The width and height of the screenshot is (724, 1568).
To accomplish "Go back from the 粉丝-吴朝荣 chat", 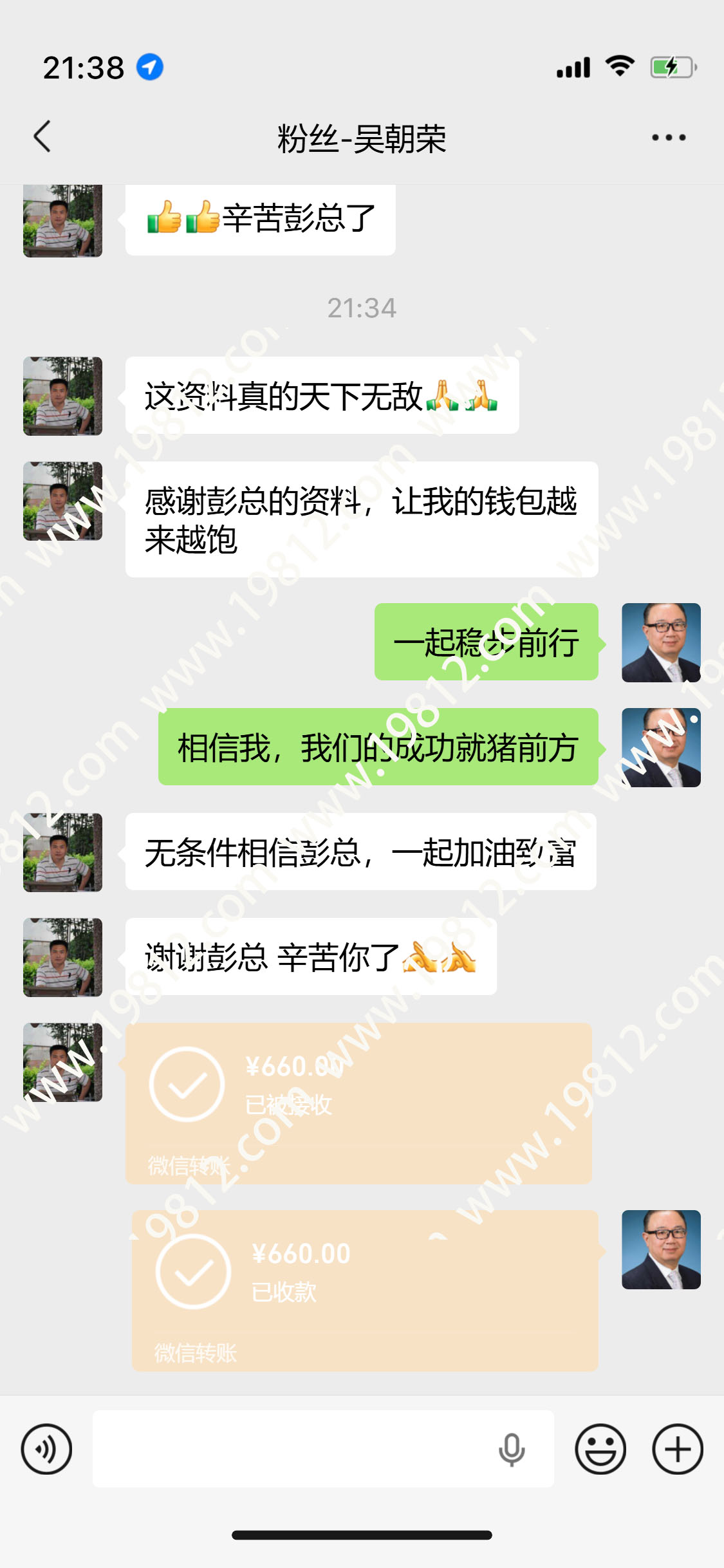I will tap(42, 136).
